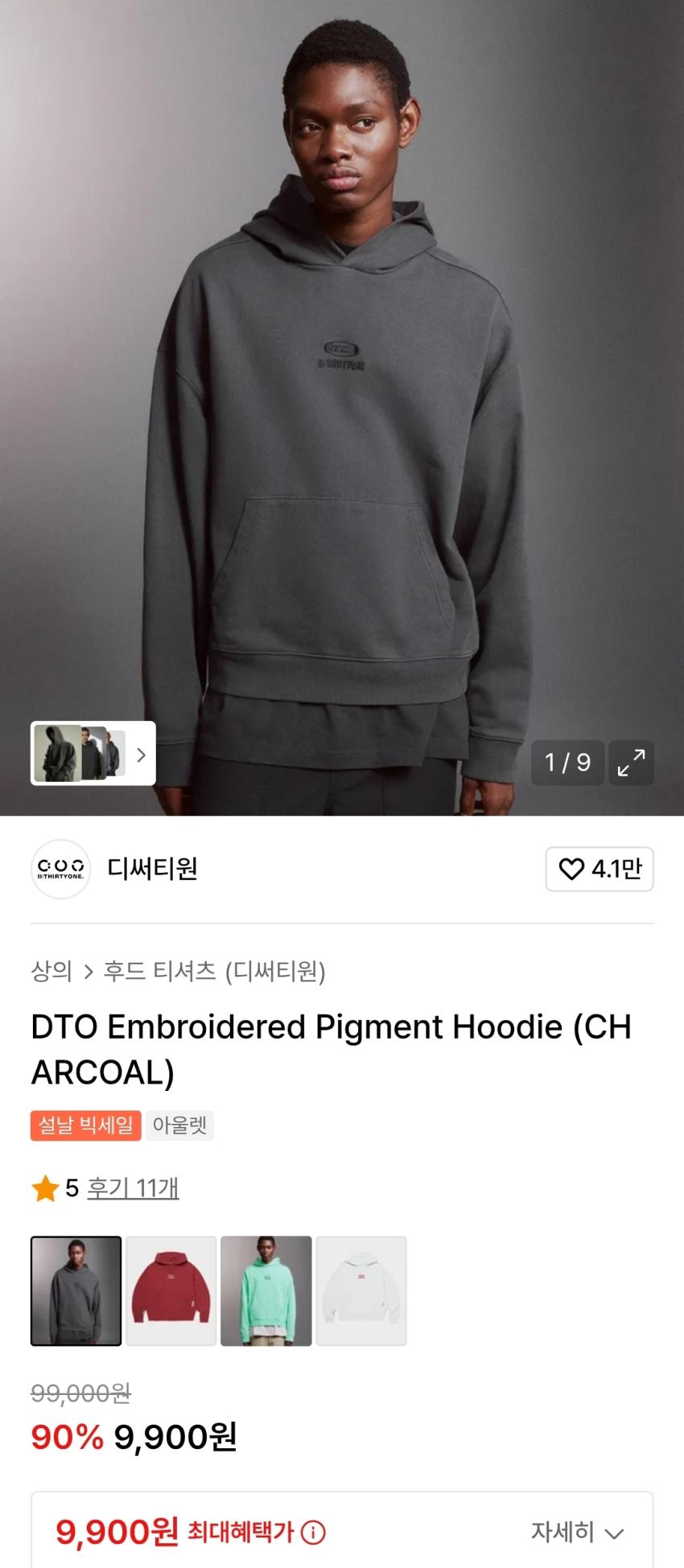This screenshot has width=684, height=1568.
Task: Select the red hoodie color option
Action: [x=171, y=1290]
